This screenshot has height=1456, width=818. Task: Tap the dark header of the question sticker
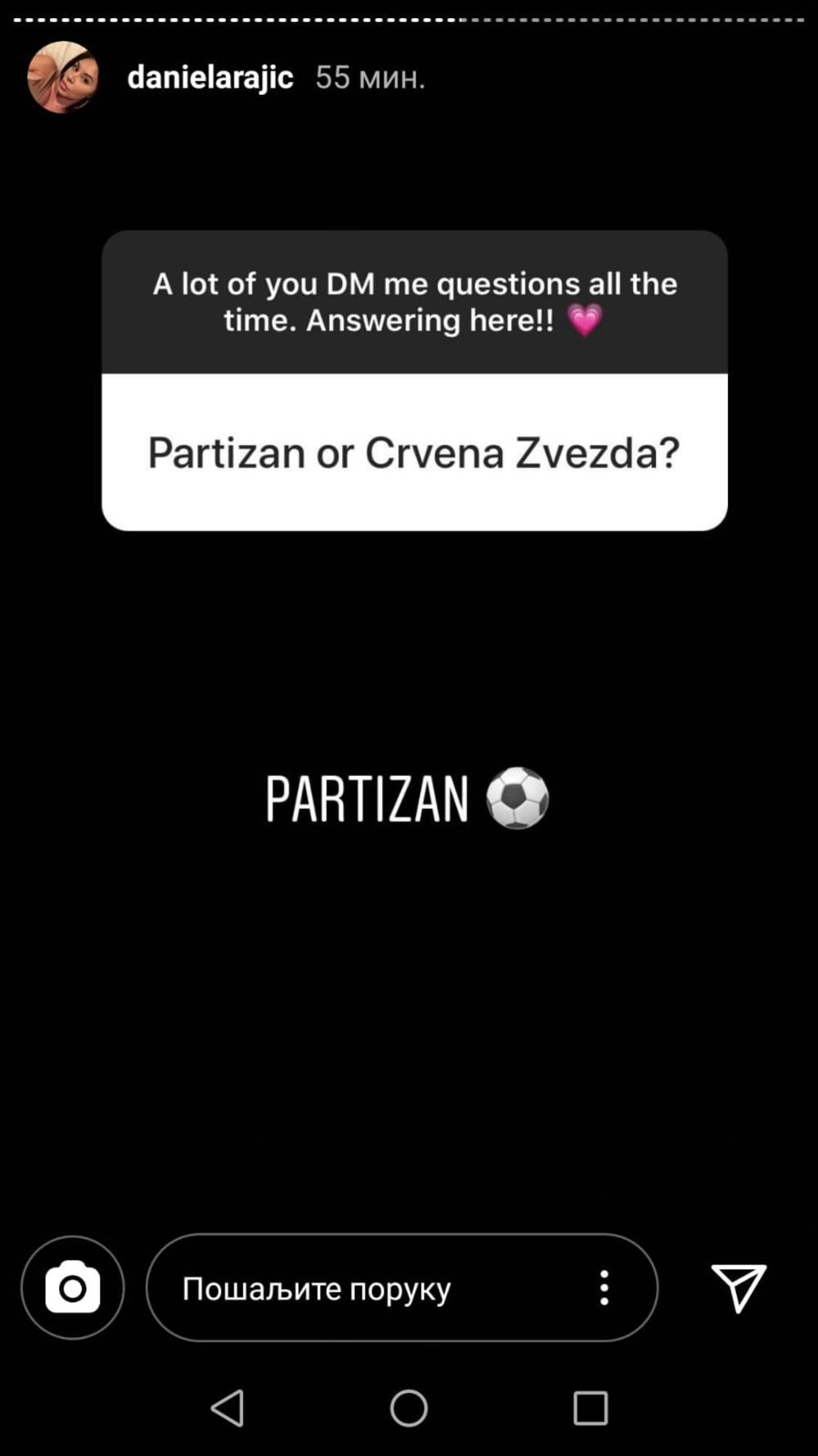pos(414,301)
